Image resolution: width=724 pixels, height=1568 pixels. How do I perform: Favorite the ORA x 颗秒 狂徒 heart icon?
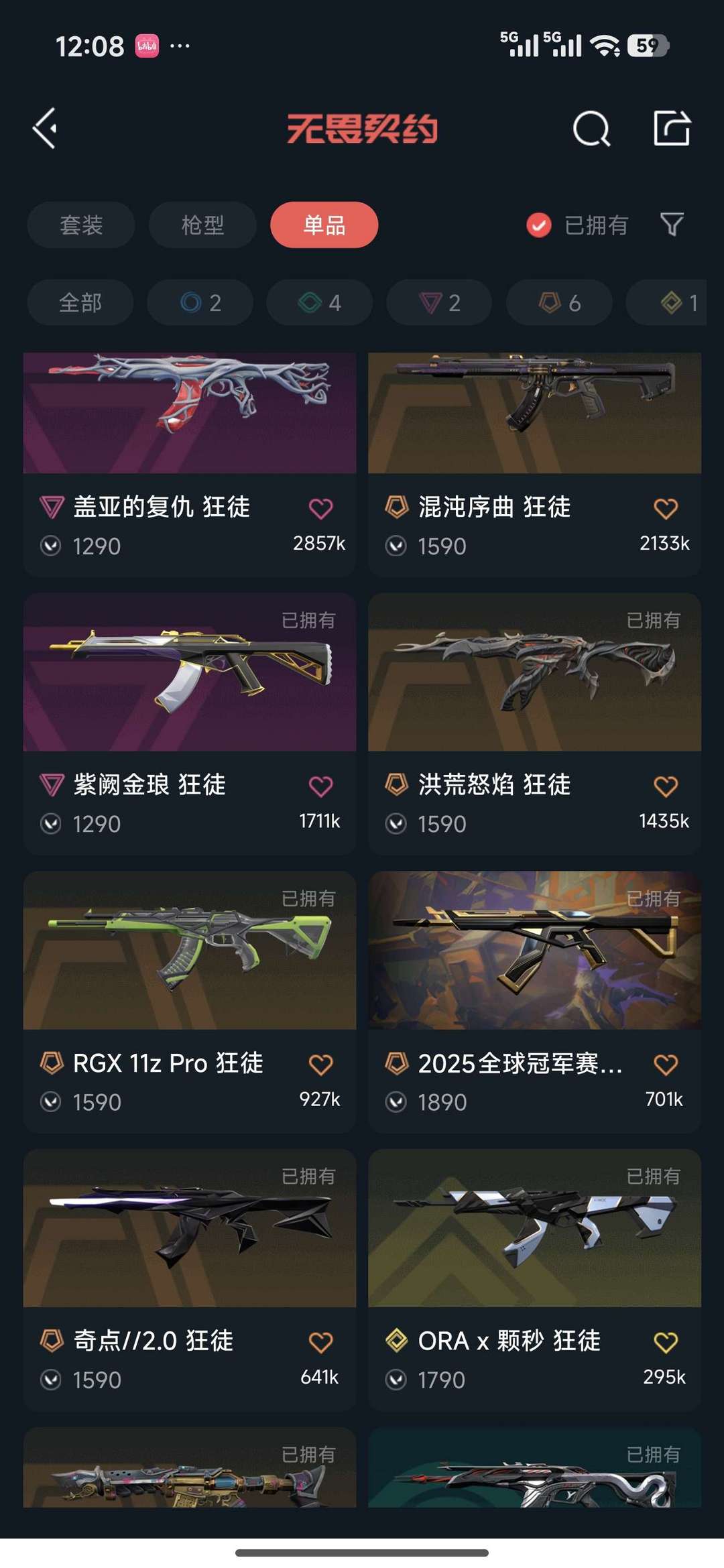pos(663,1341)
